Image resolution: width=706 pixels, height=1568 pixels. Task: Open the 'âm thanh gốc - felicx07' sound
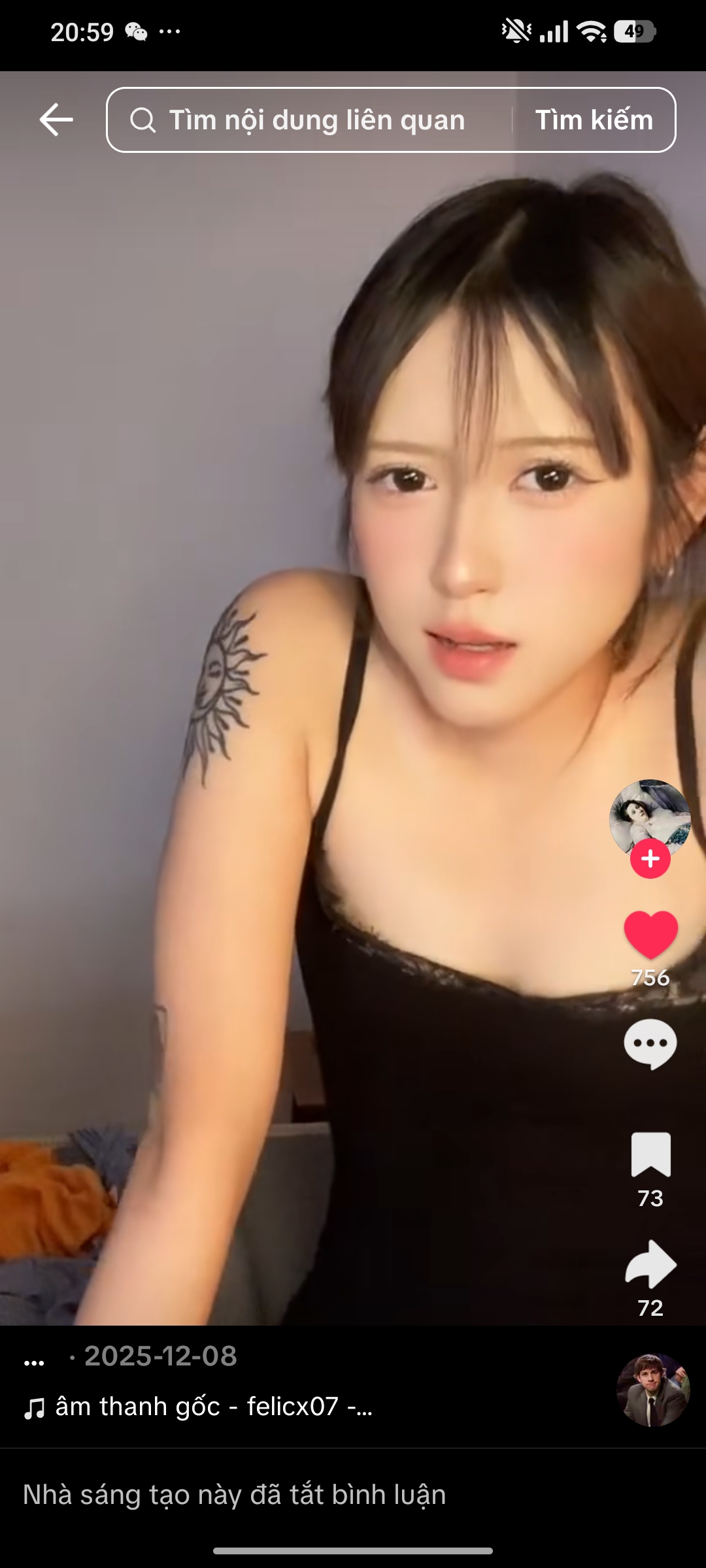click(198, 1407)
